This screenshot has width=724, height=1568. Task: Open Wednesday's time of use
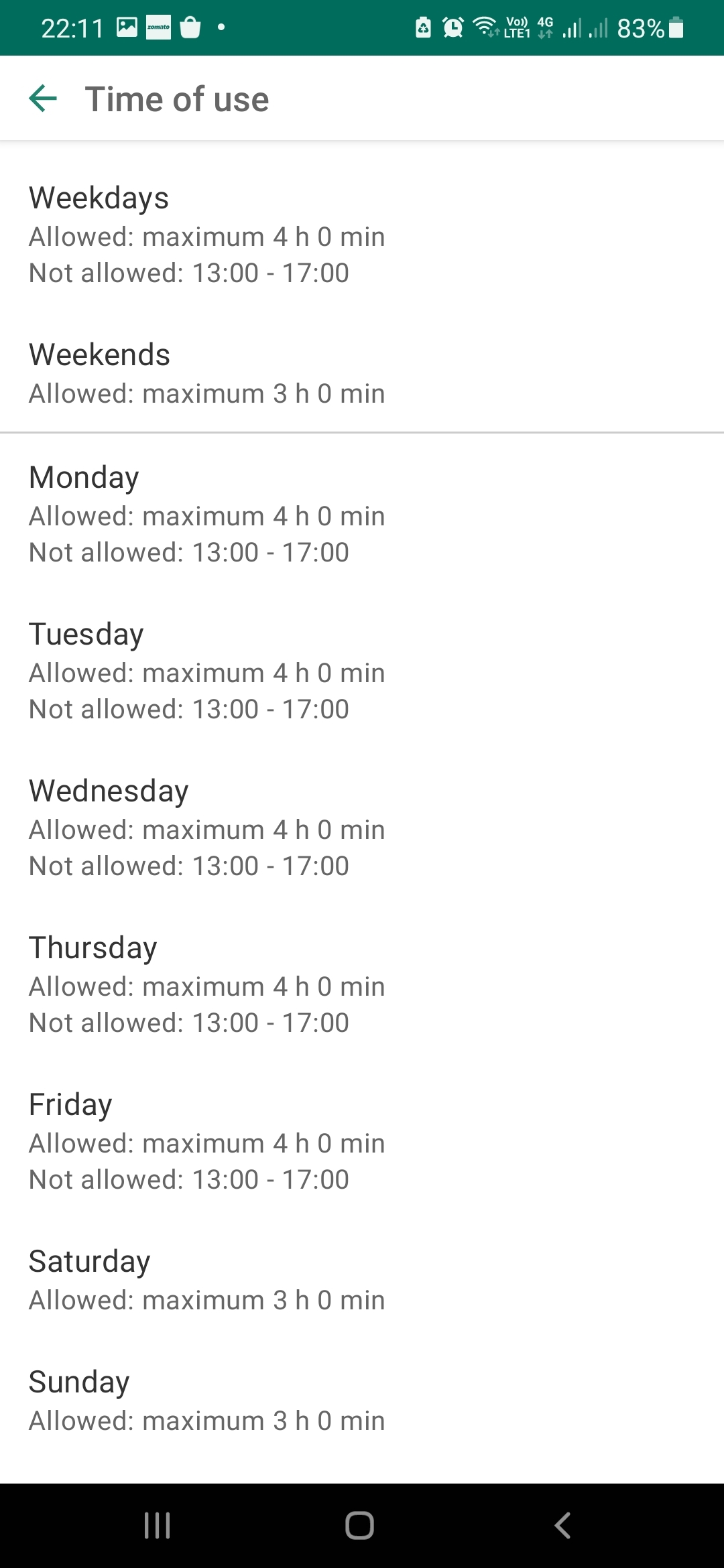[362, 828]
